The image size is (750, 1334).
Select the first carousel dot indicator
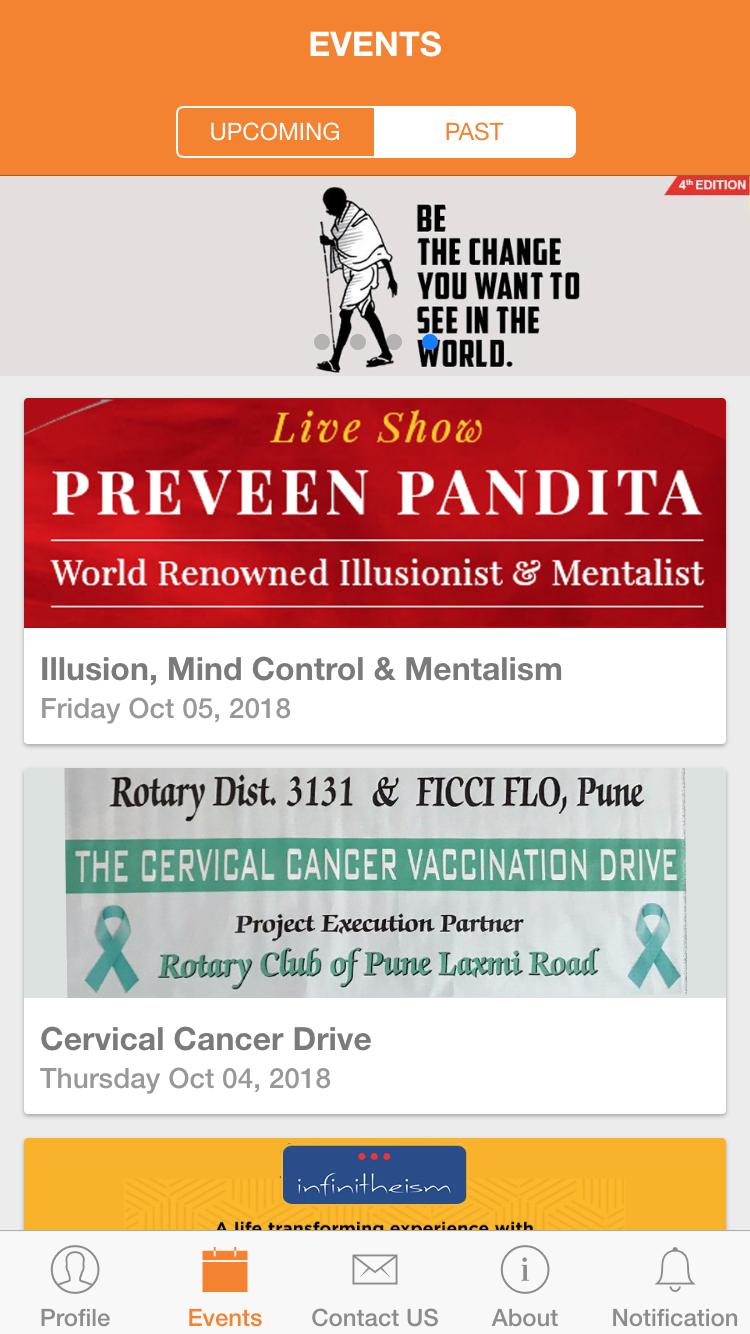pos(320,342)
